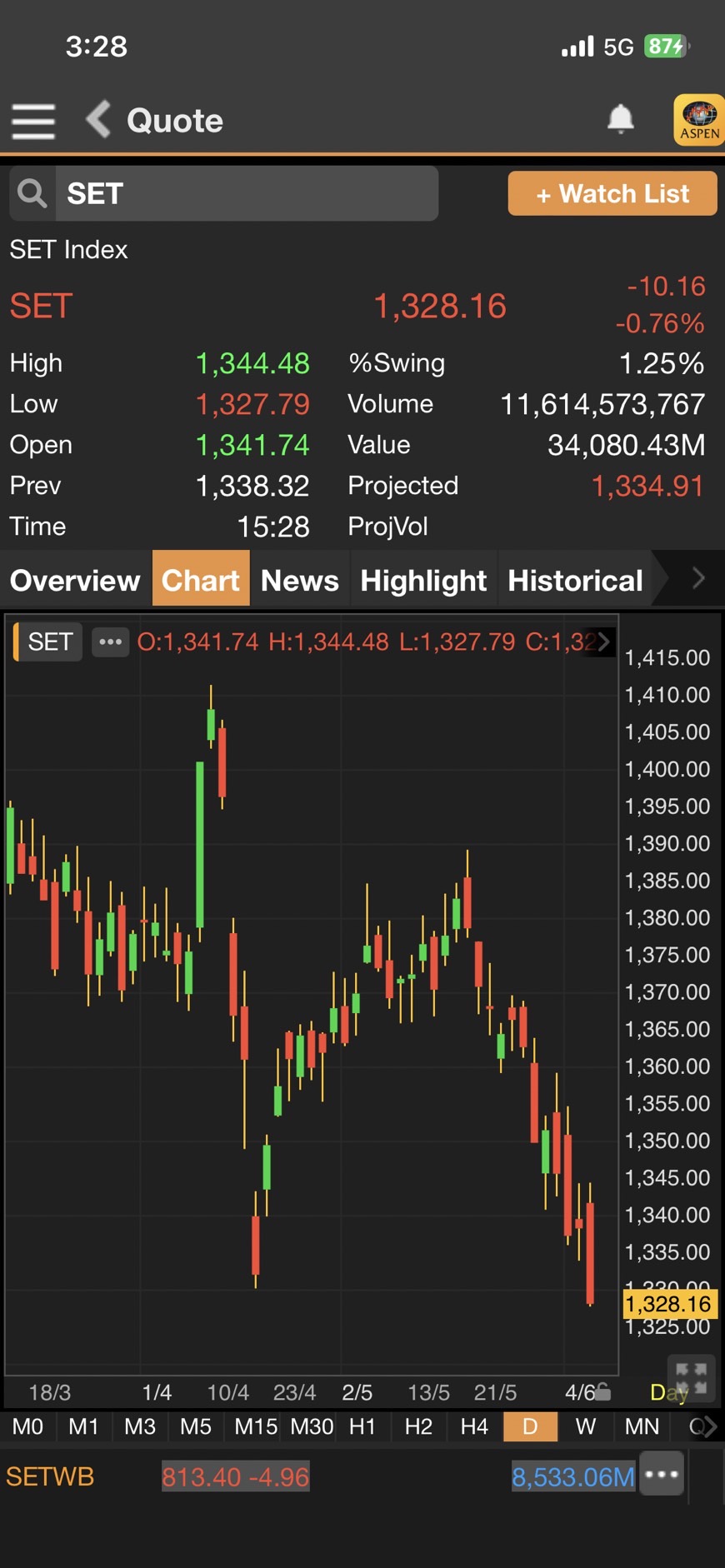Switch to the News tab
The height and width of the screenshot is (1568, 725).
(x=300, y=580)
